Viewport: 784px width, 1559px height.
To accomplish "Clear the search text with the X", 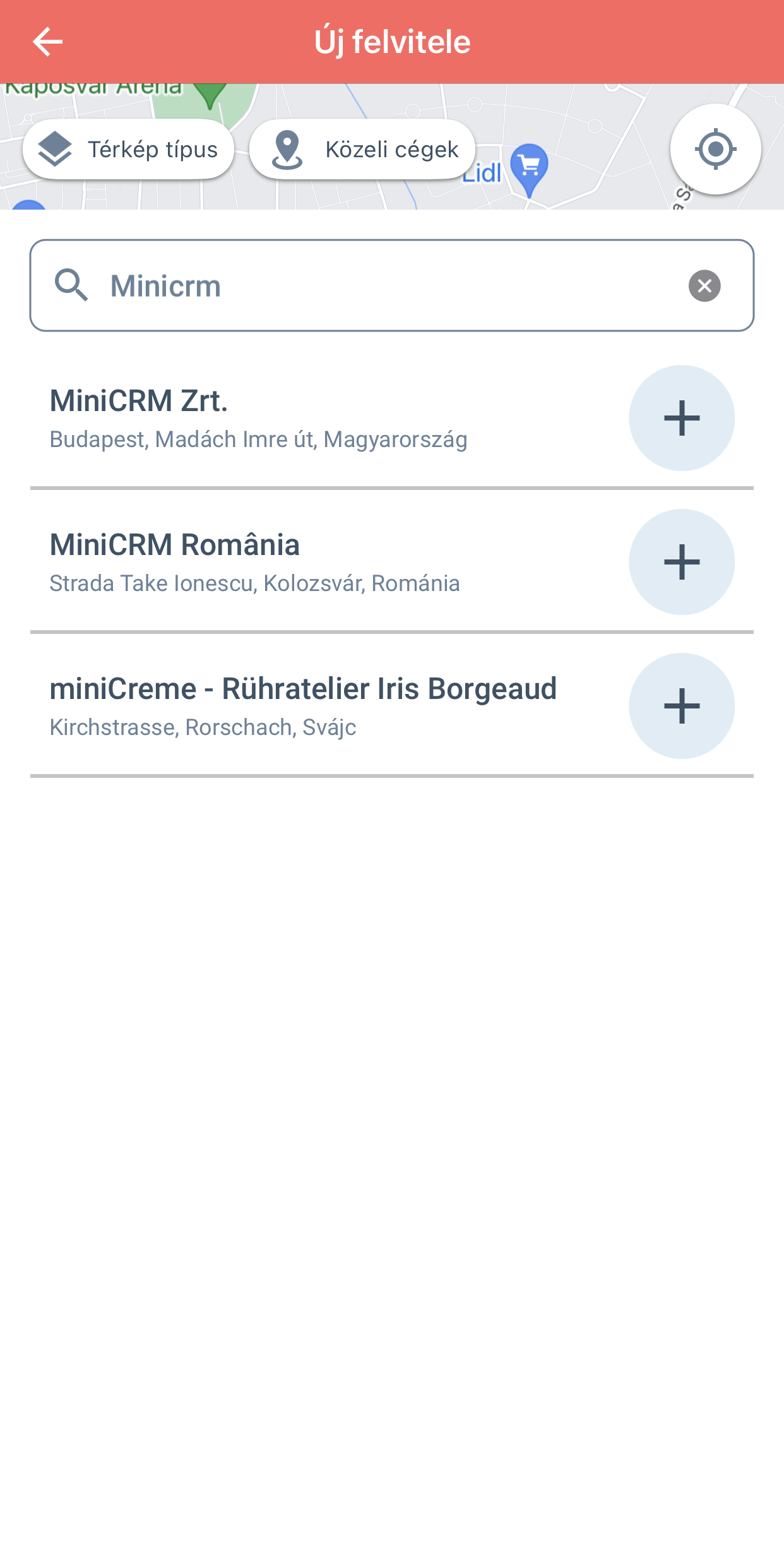I will pos(704,285).
